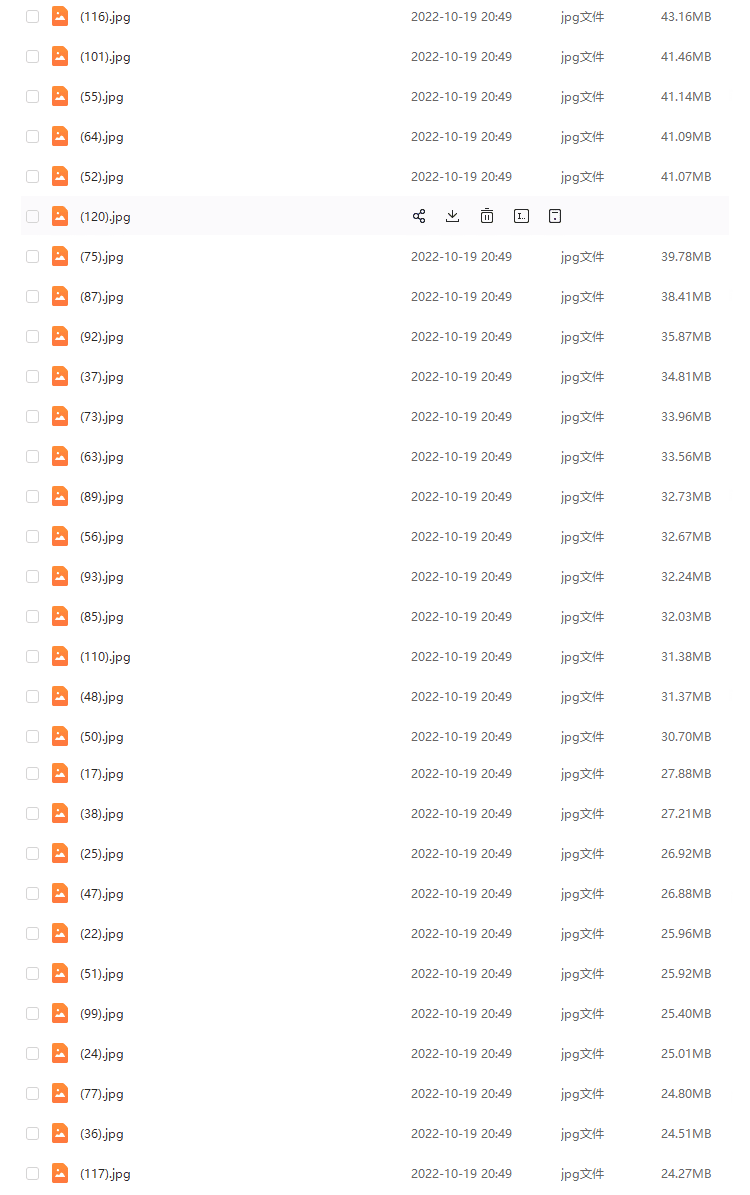
Task: View the (52).jpg file
Action: coord(101,177)
